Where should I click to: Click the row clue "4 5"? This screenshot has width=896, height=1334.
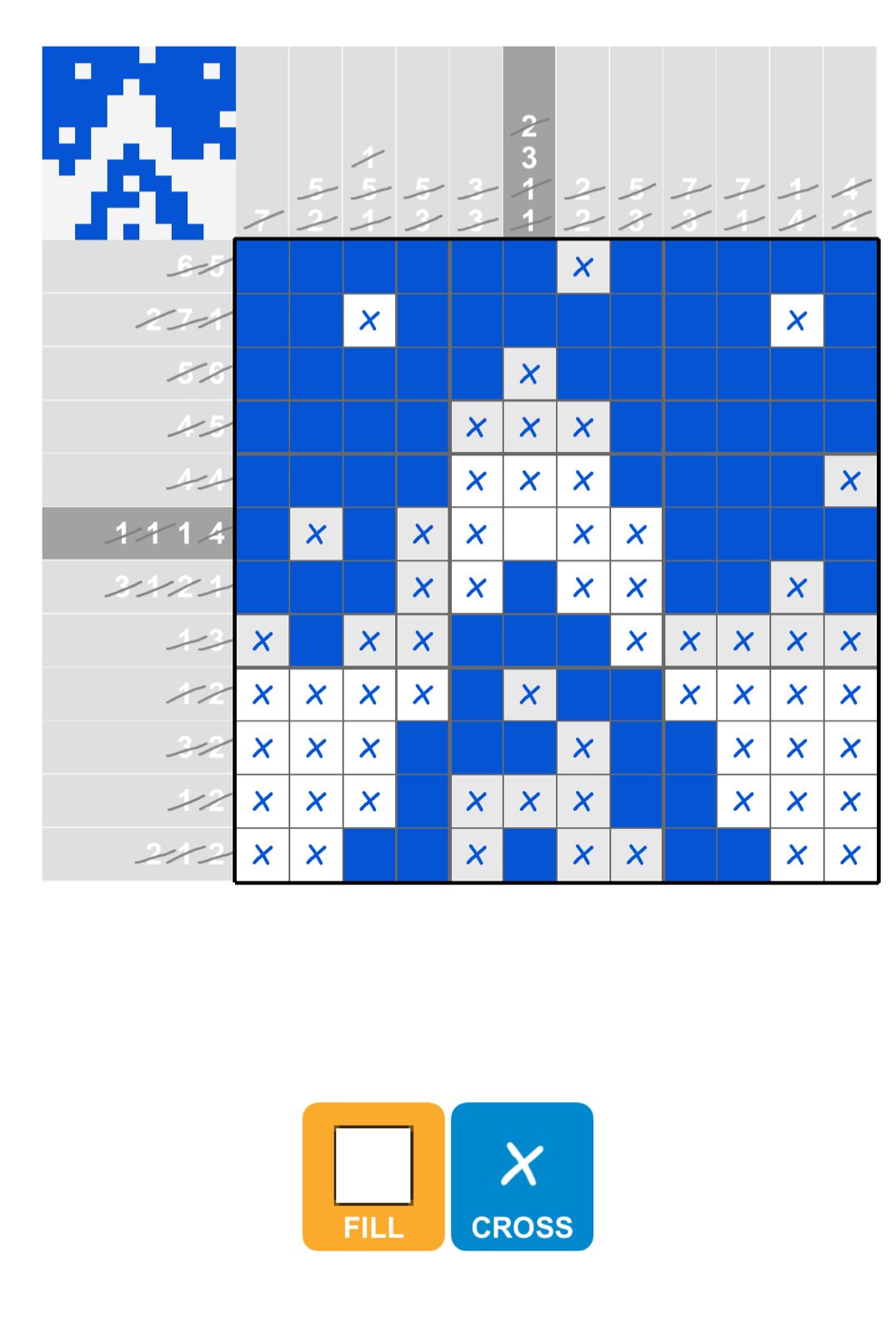click(x=200, y=427)
